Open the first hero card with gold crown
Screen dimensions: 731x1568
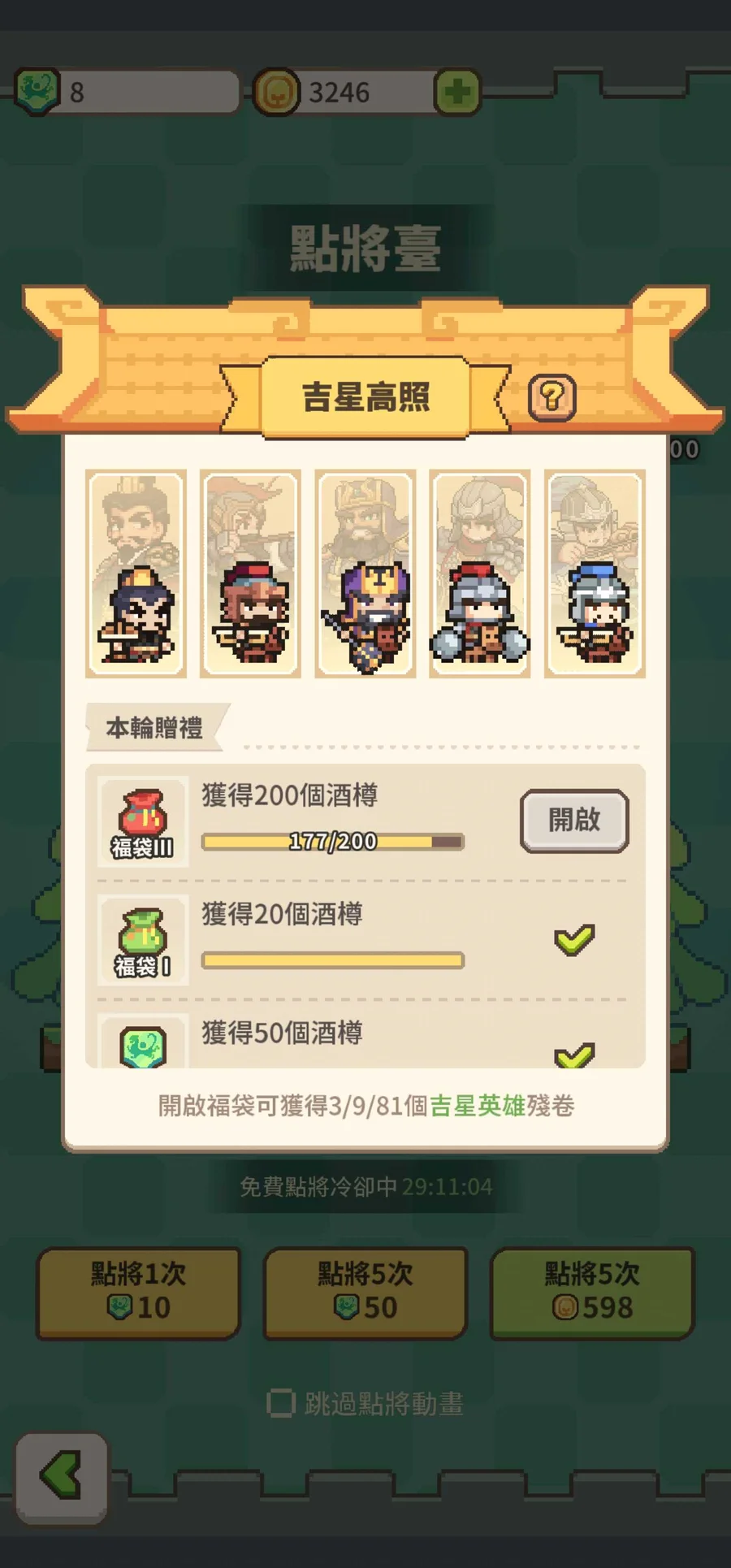coord(136,574)
